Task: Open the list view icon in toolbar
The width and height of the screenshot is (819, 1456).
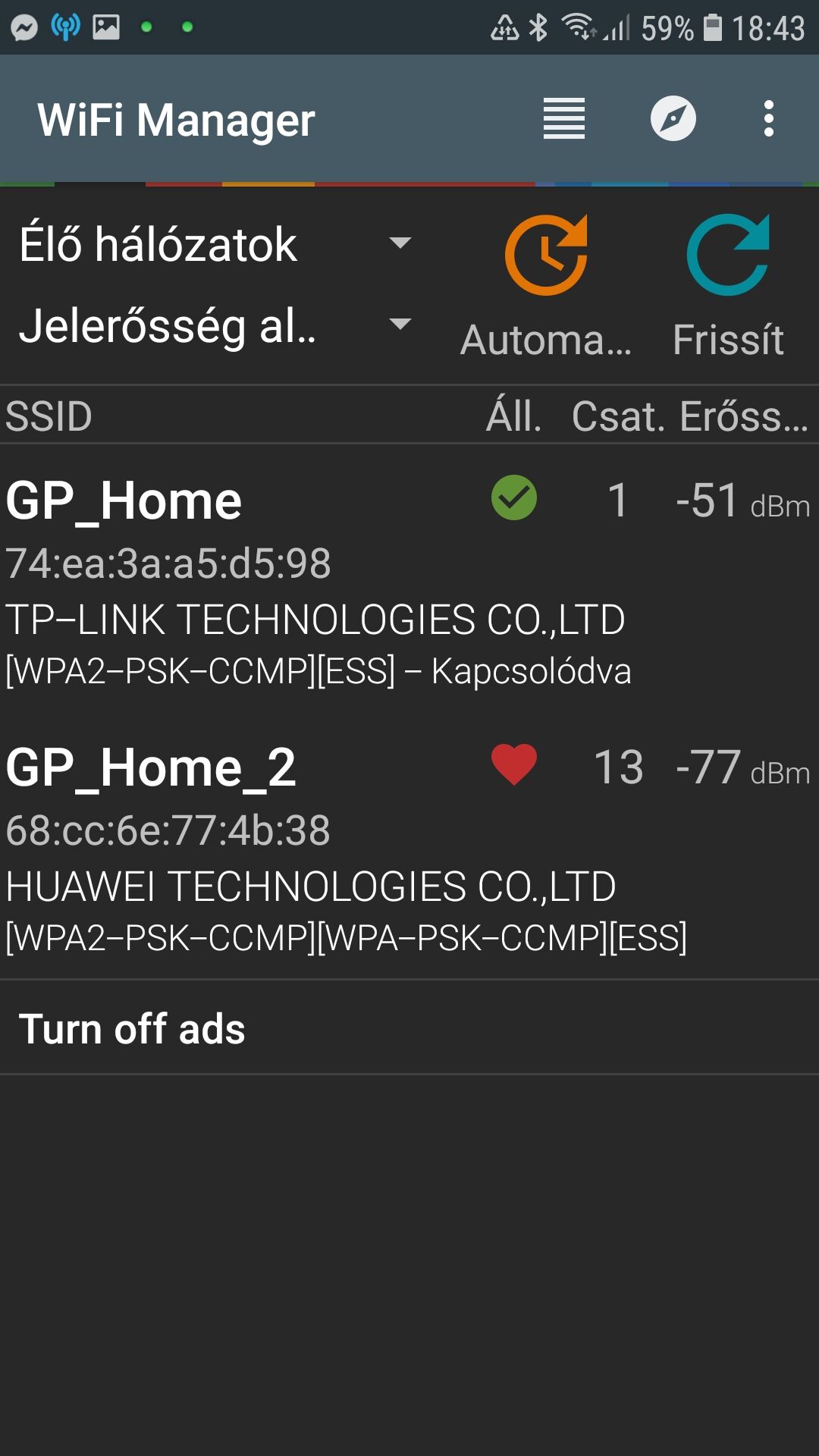Action: point(563,119)
